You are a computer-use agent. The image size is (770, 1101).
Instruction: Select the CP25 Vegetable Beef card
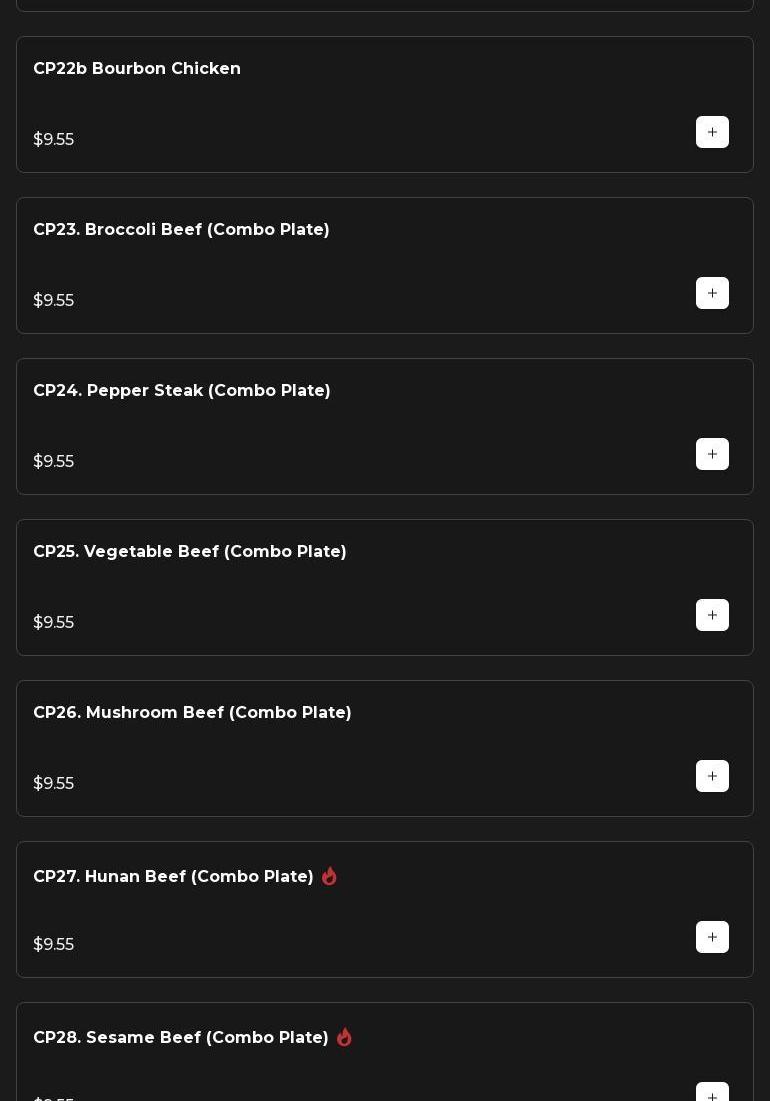click(190, 552)
